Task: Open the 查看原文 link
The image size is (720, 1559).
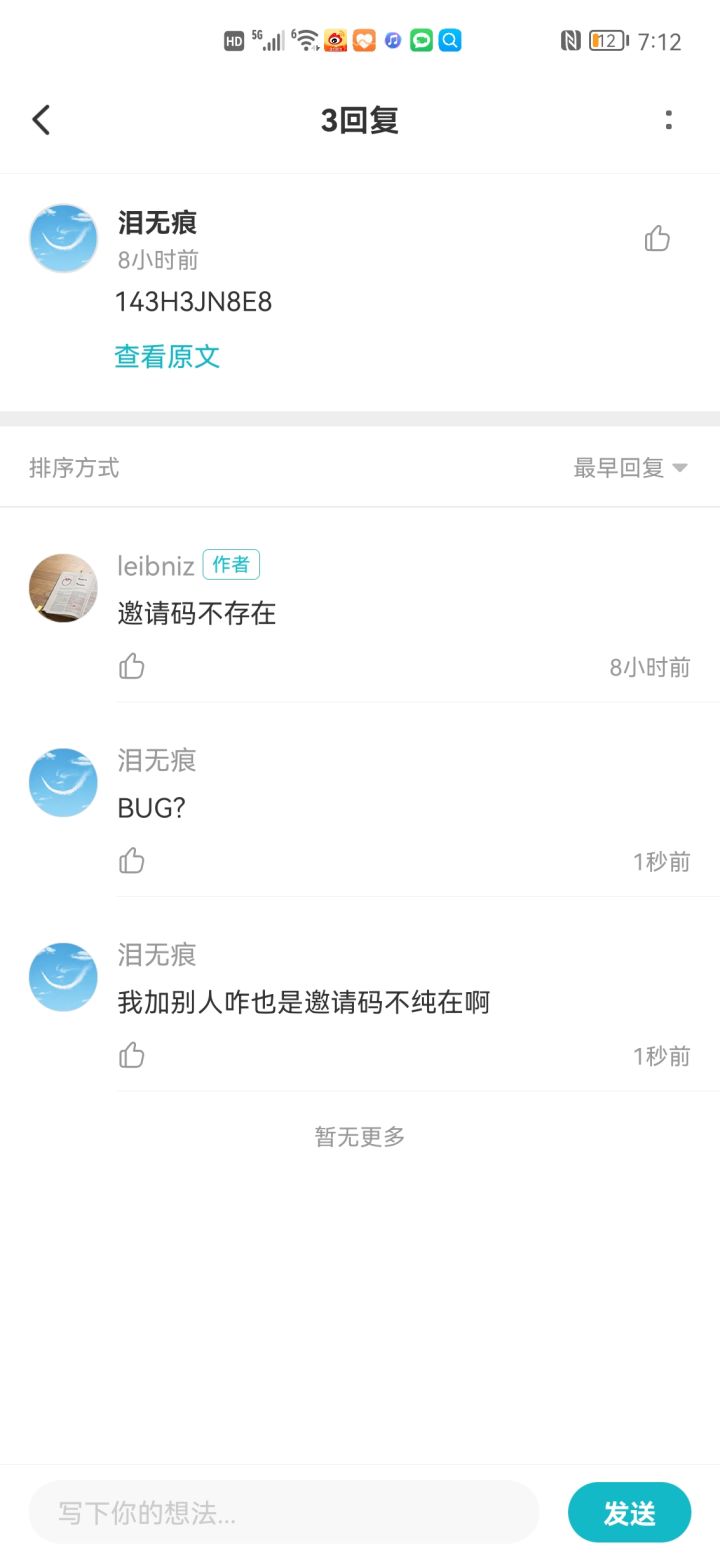Action: click(x=167, y=356)
